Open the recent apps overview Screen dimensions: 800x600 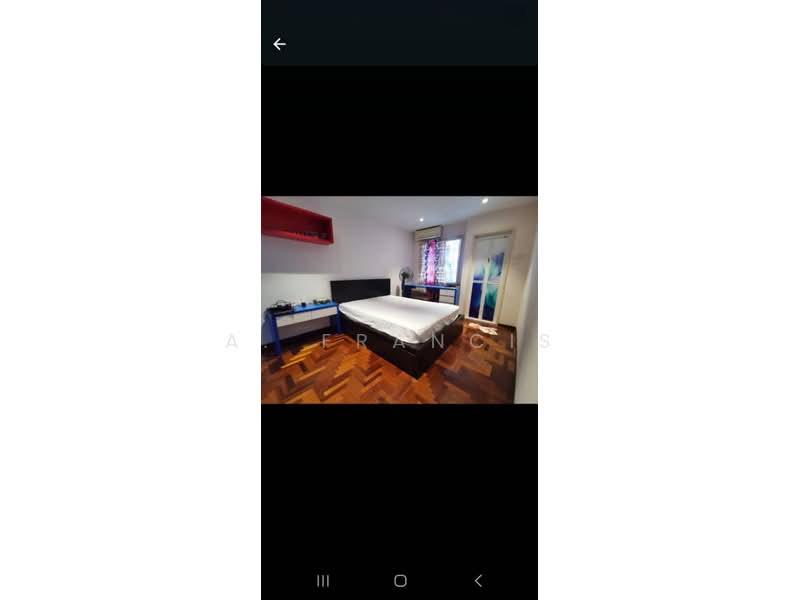(323, 581)
